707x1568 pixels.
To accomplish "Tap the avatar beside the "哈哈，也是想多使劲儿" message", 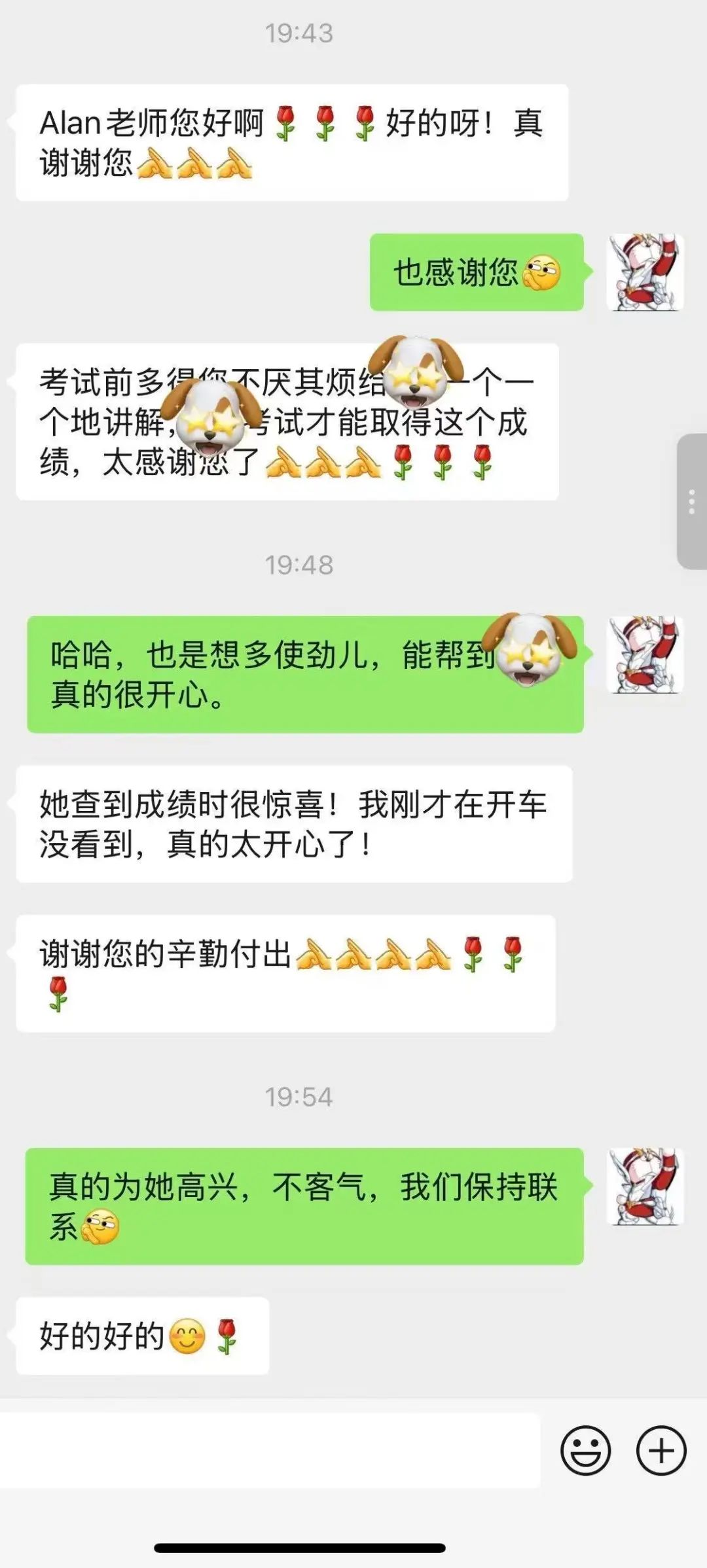I will coord(645,655).
